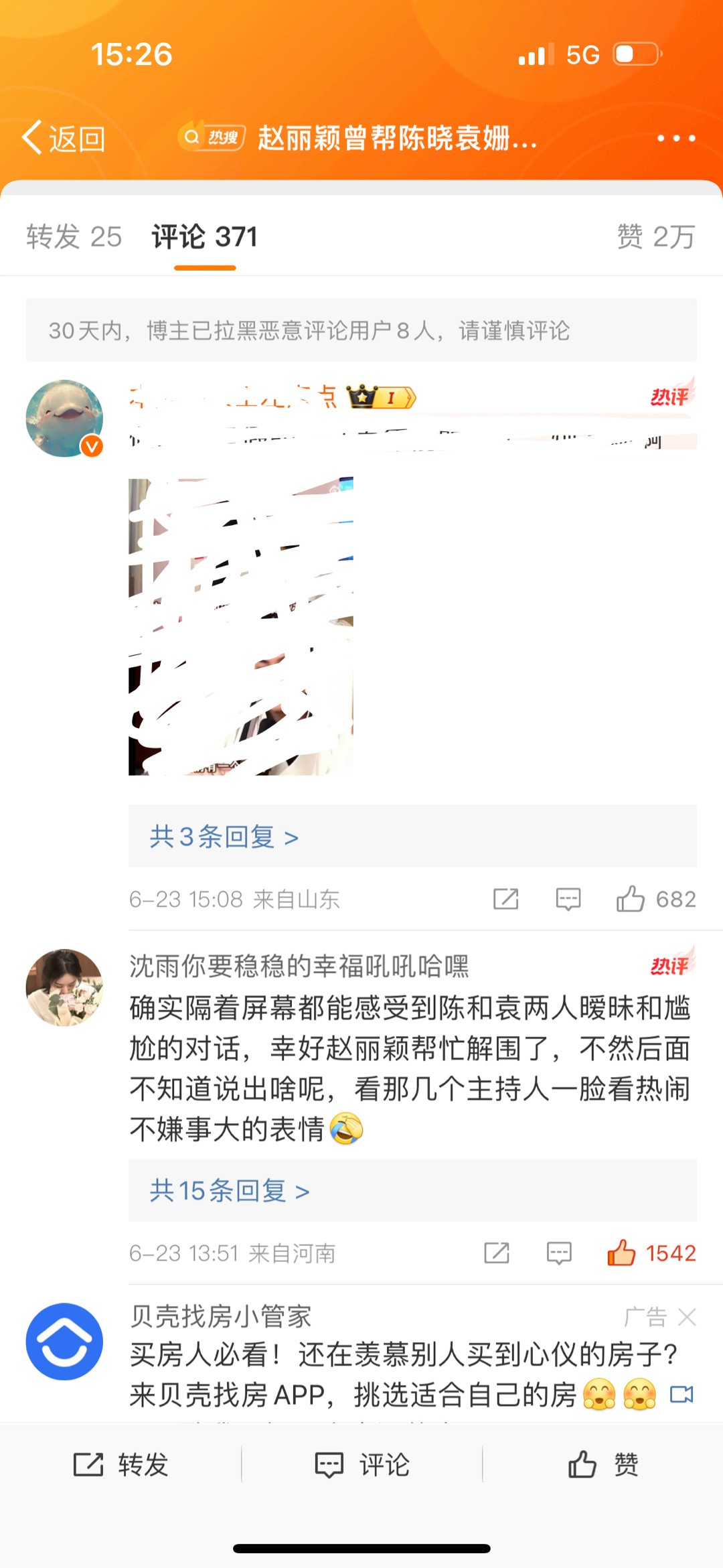Open the beluga avatar commenter's profile
The width and height of the screenshot is (723, 1568).
pyautogui.click(x=64, y=419)
